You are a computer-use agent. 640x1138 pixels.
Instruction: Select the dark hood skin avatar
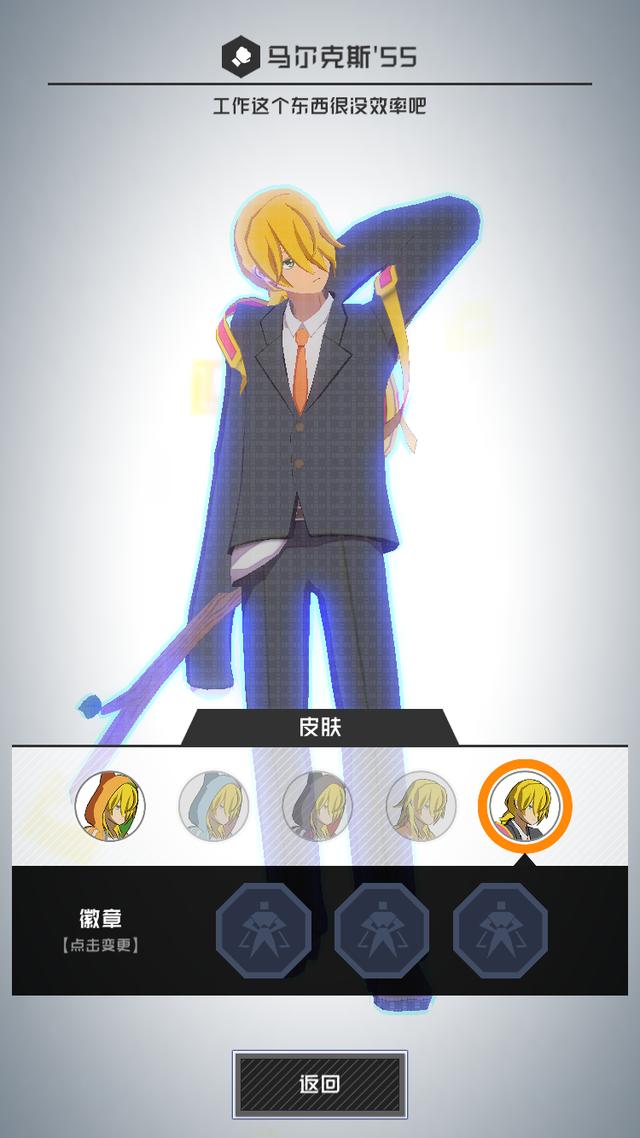coord(317,805)
